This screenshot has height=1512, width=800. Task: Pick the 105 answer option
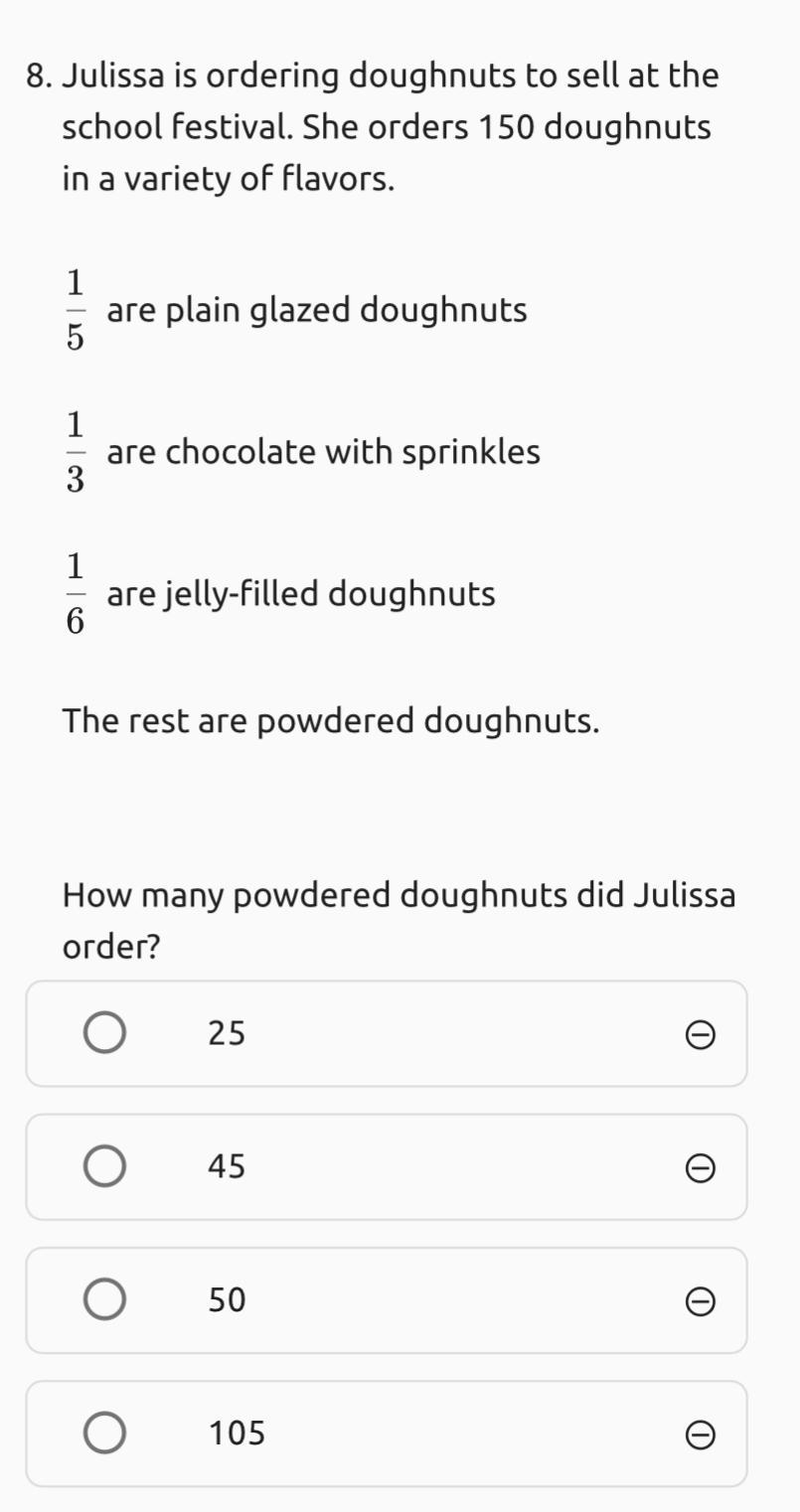104,1433
